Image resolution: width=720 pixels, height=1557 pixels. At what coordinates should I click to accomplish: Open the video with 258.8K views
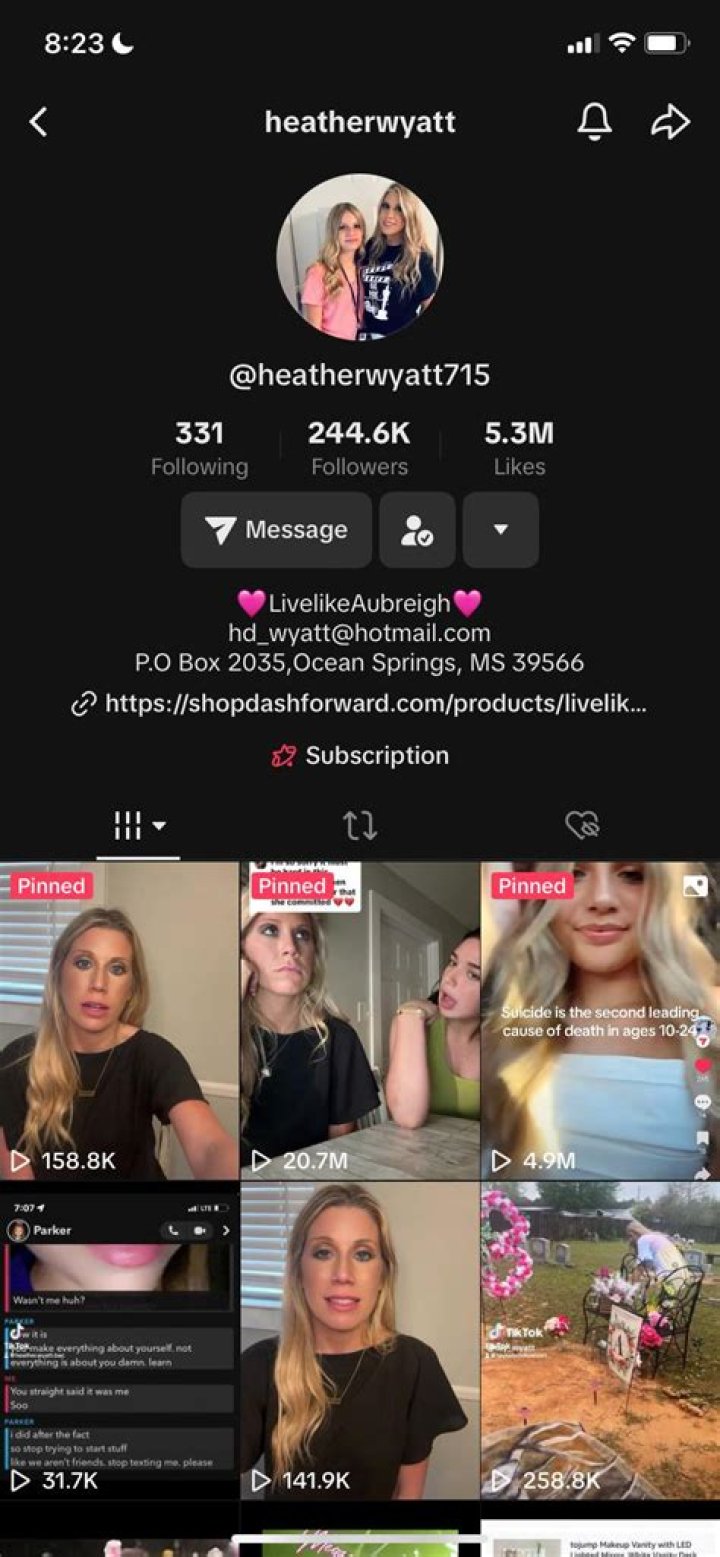pyautogui.click(x=600, y=1340)
